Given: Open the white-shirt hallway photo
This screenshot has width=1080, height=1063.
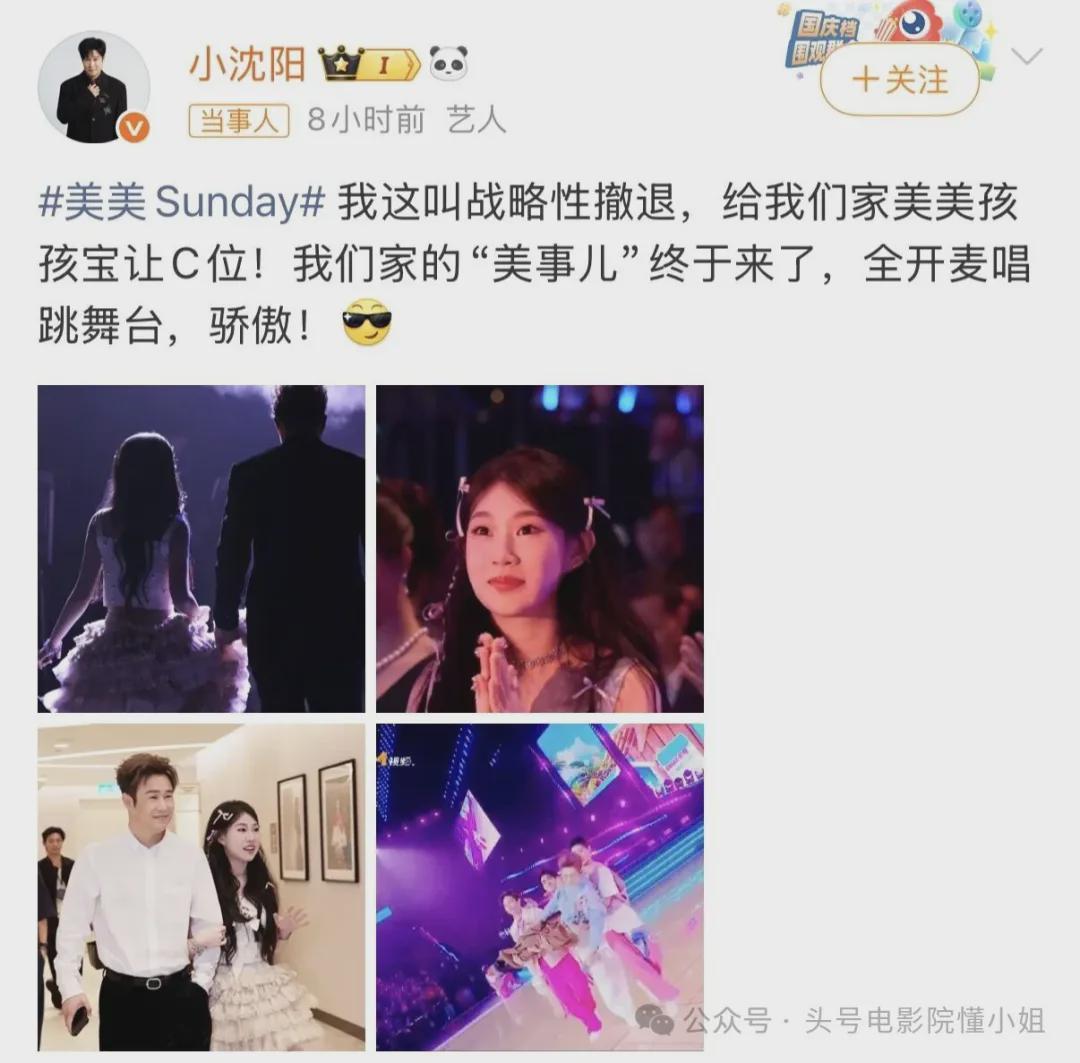Looking at the screenshot, I should [x=201, y=886].
